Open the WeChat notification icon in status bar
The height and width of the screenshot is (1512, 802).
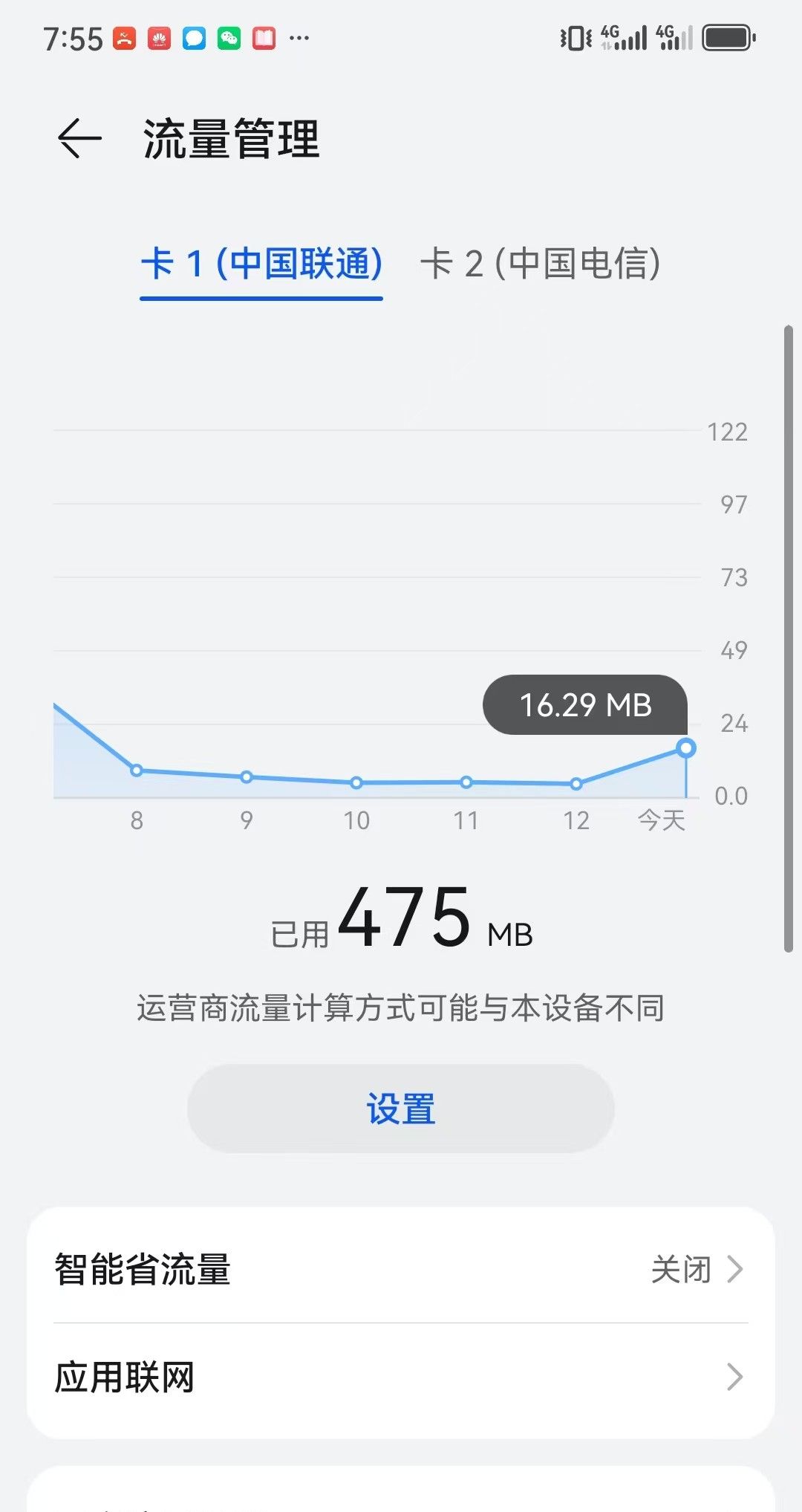tap(228, 39)
